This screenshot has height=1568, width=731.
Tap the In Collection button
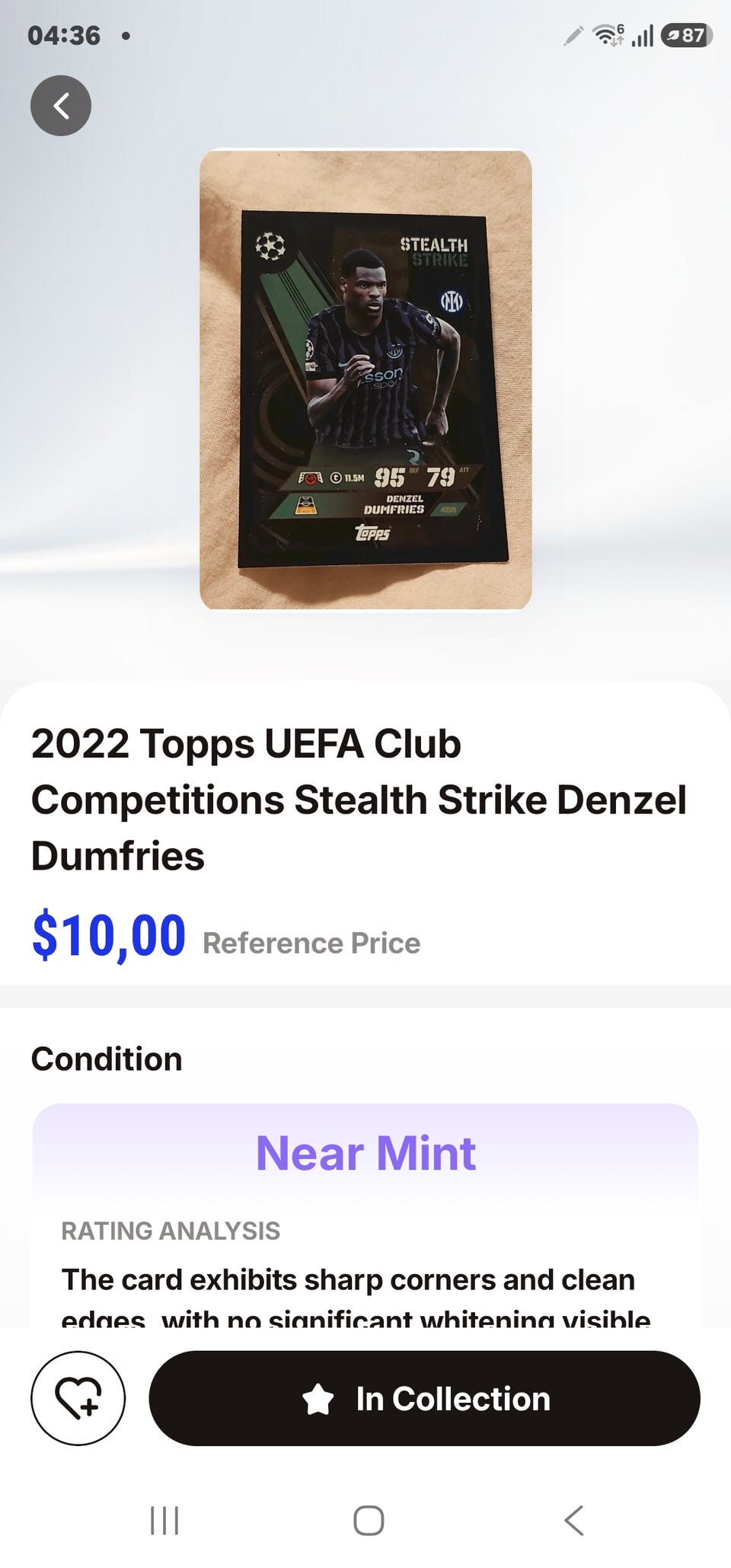coord(424,1398)
